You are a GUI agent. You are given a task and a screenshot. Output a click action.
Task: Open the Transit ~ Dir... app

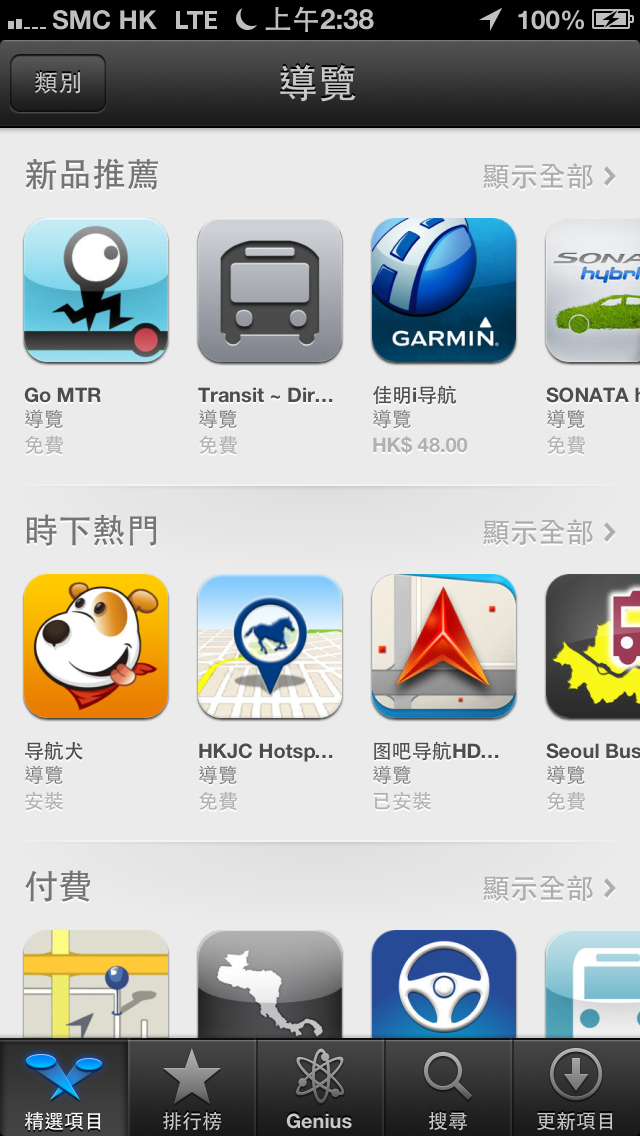(x=270, y=291)
